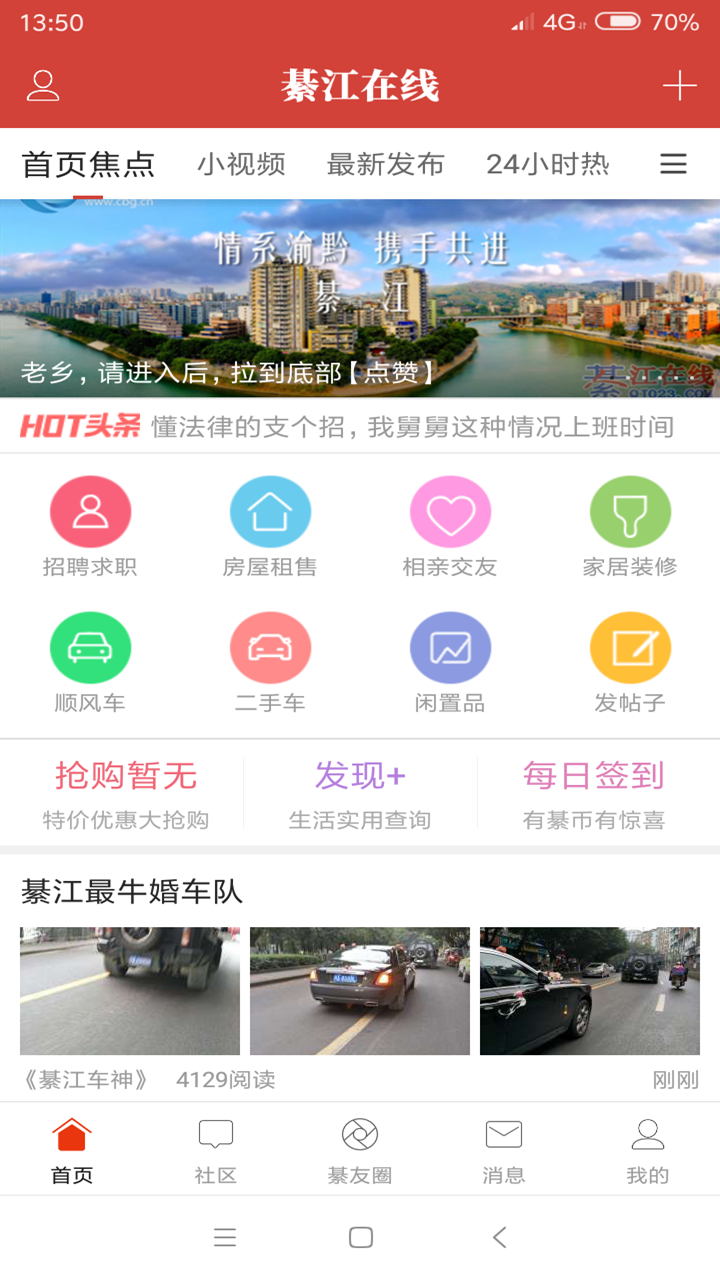The image size is (720, 1280).
Task: Tap 发帖子 to write a post
Action: [630, 663]
